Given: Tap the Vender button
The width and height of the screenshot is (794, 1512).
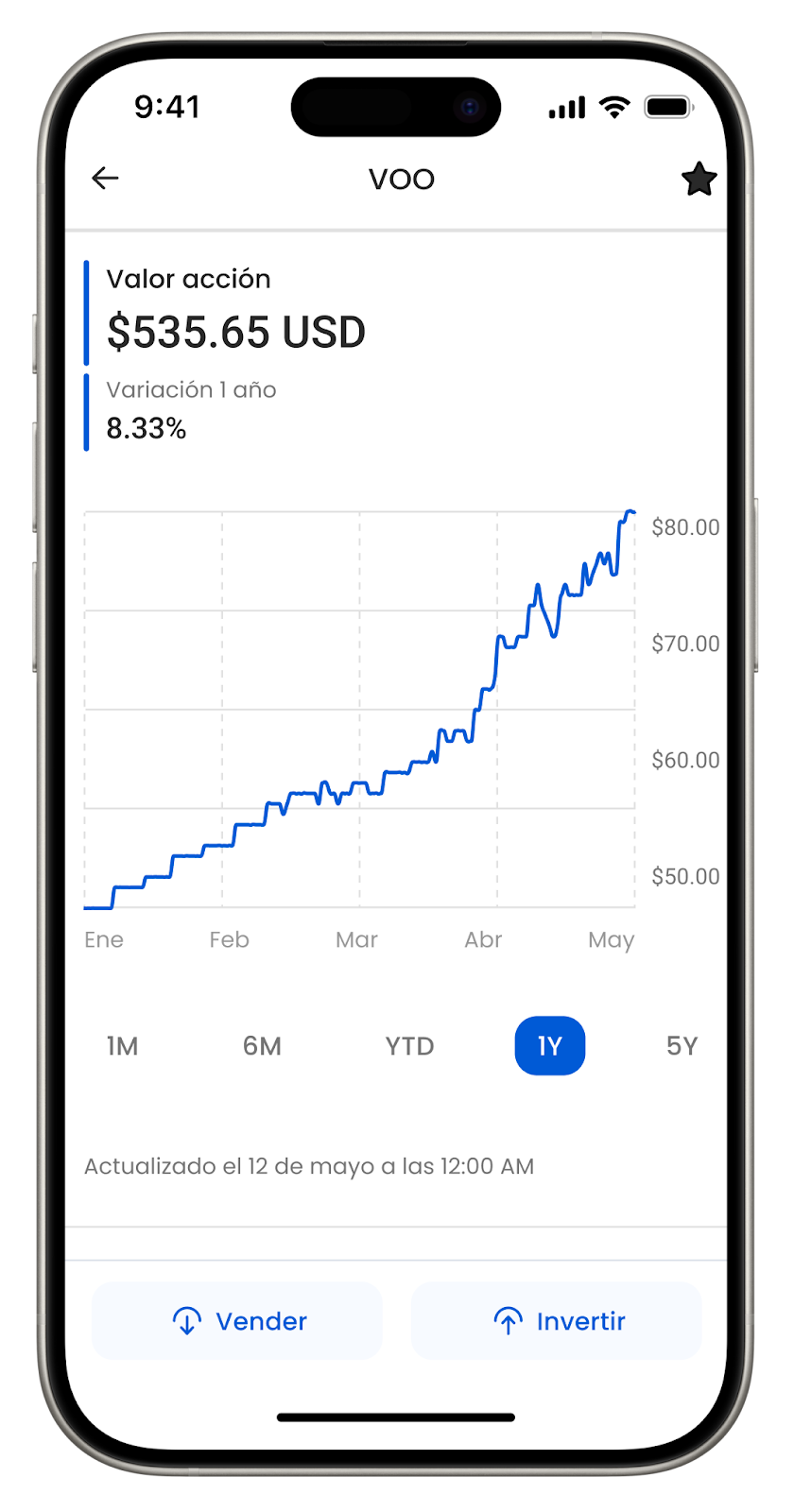Looking at the screenshot, I should pos(238,1321).
